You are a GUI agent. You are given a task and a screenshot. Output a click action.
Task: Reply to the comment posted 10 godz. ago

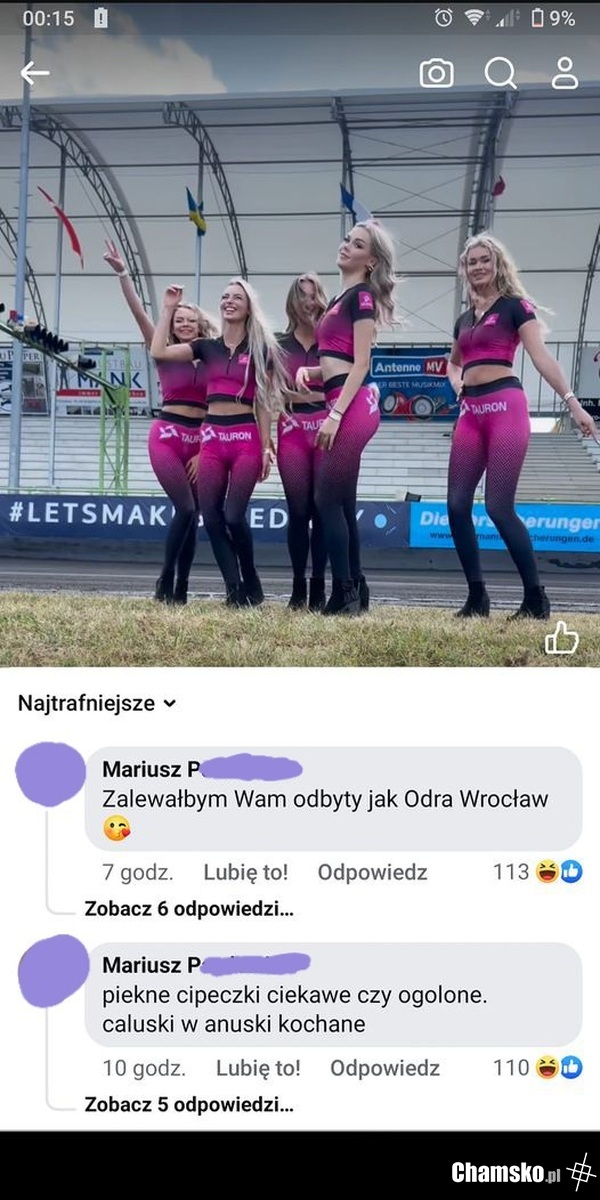[385, 1068]
